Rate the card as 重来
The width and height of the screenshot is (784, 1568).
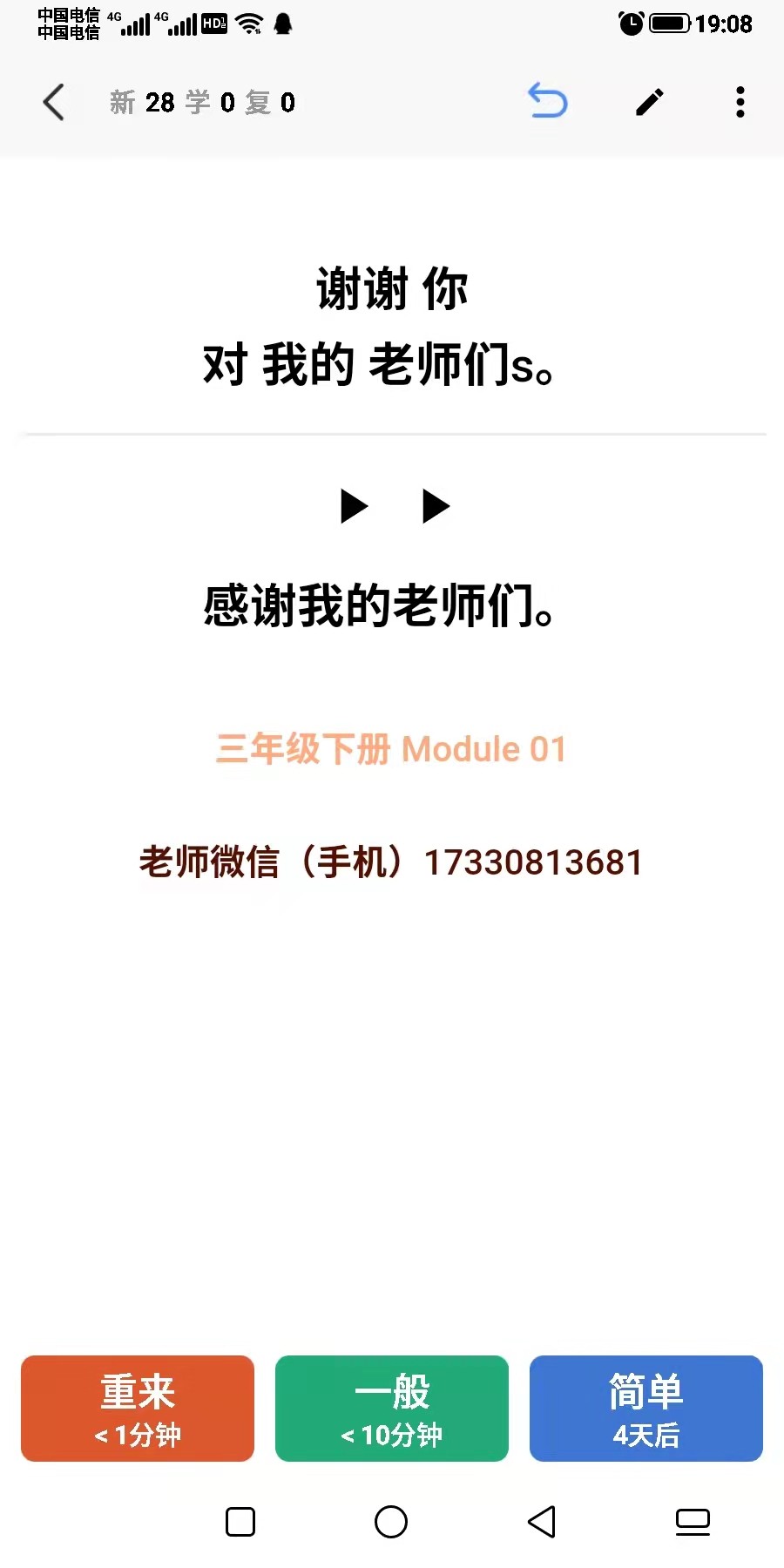[x=138, y=1409]
